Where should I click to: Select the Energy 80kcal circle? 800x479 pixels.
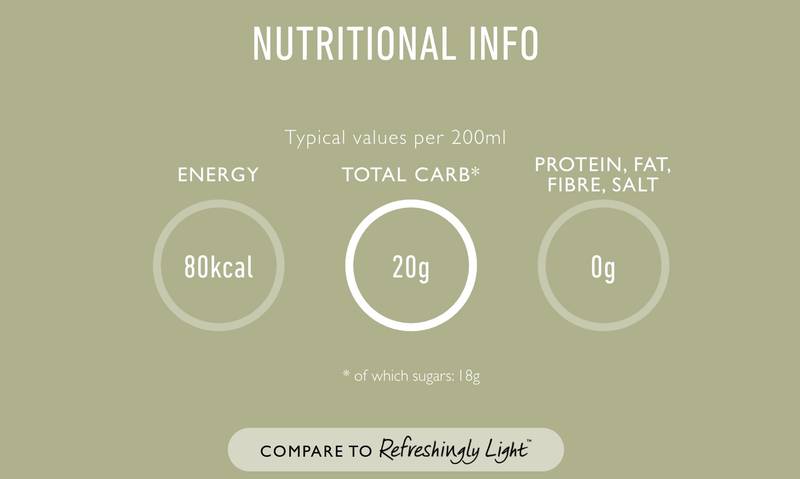pyautogui.click(x=218, y=267)
